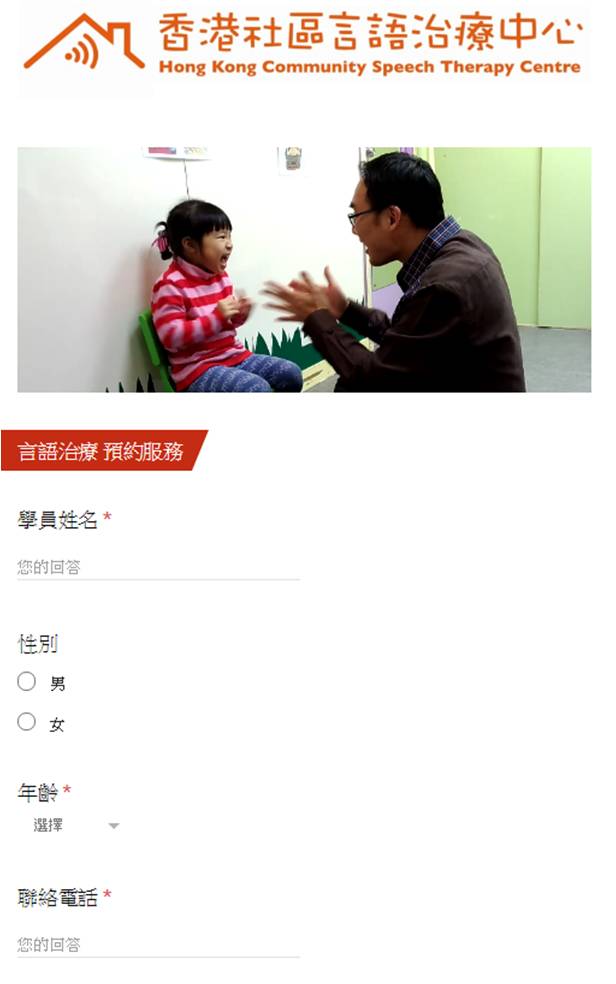Focus the 聯絡電話 answer field
This screenshot has height=984, width=616.
(x=158, y=944)
